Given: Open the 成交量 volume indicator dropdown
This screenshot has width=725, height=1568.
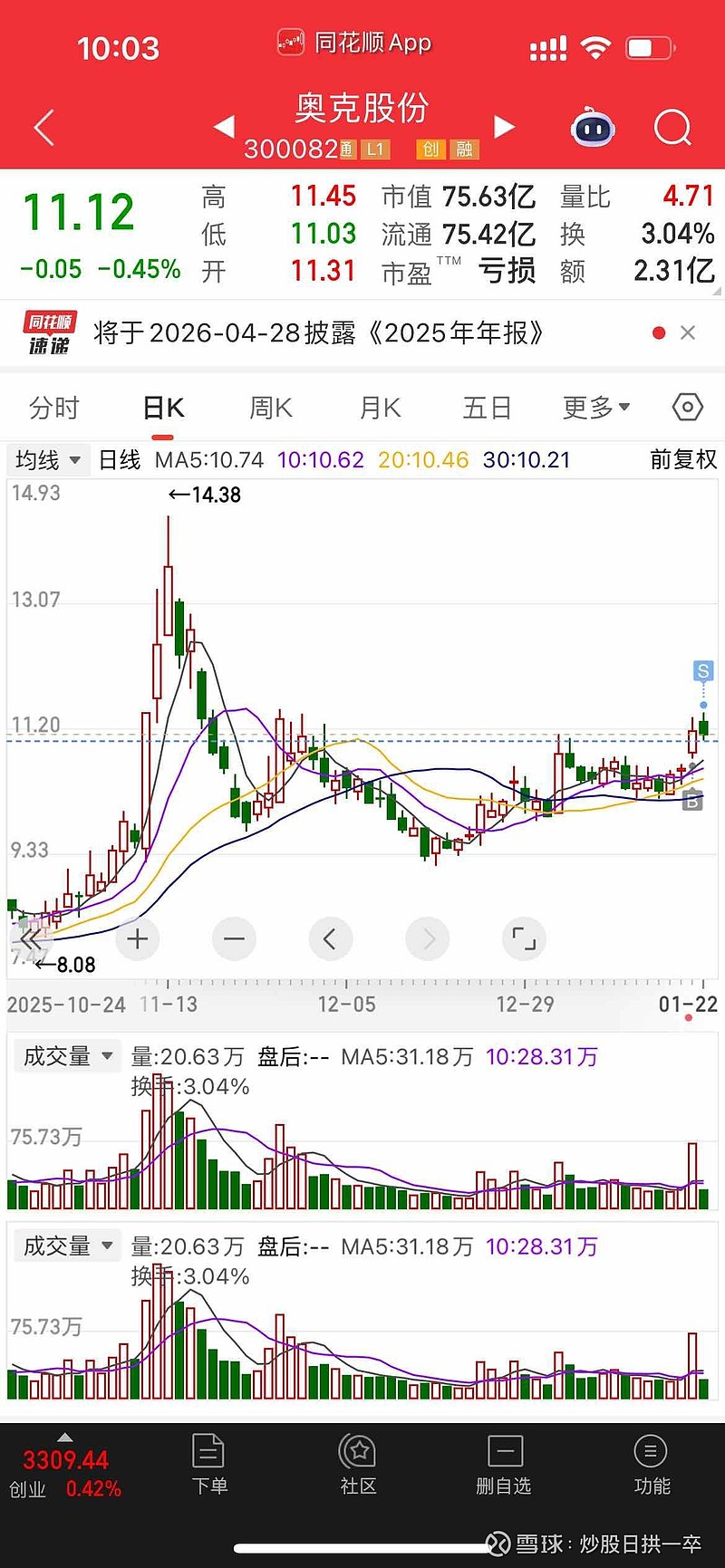Looking at the screenshot, I should 67,1056.
